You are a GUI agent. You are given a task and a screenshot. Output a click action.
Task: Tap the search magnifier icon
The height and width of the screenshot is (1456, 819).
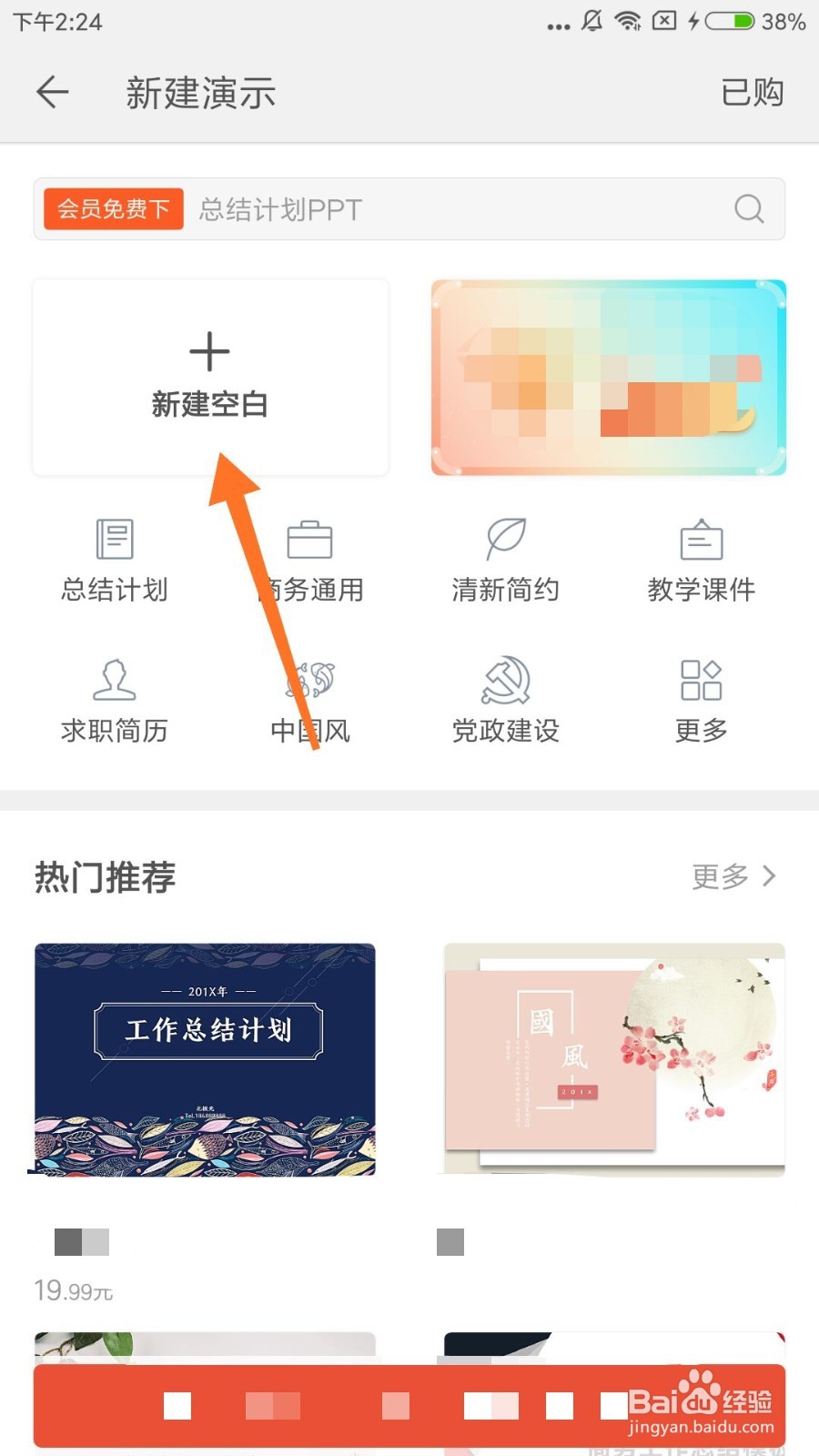748,209
